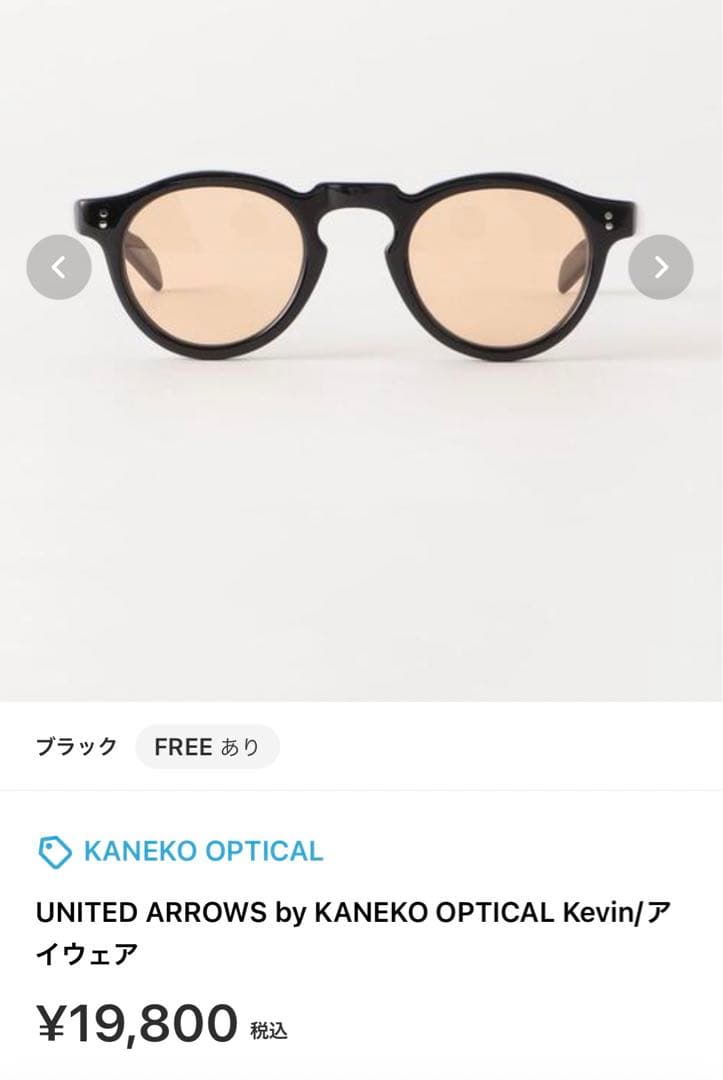Advance the image carousel with the right chevron
Viewport: 723px width, 1080px height.
(x=658, y=267)
